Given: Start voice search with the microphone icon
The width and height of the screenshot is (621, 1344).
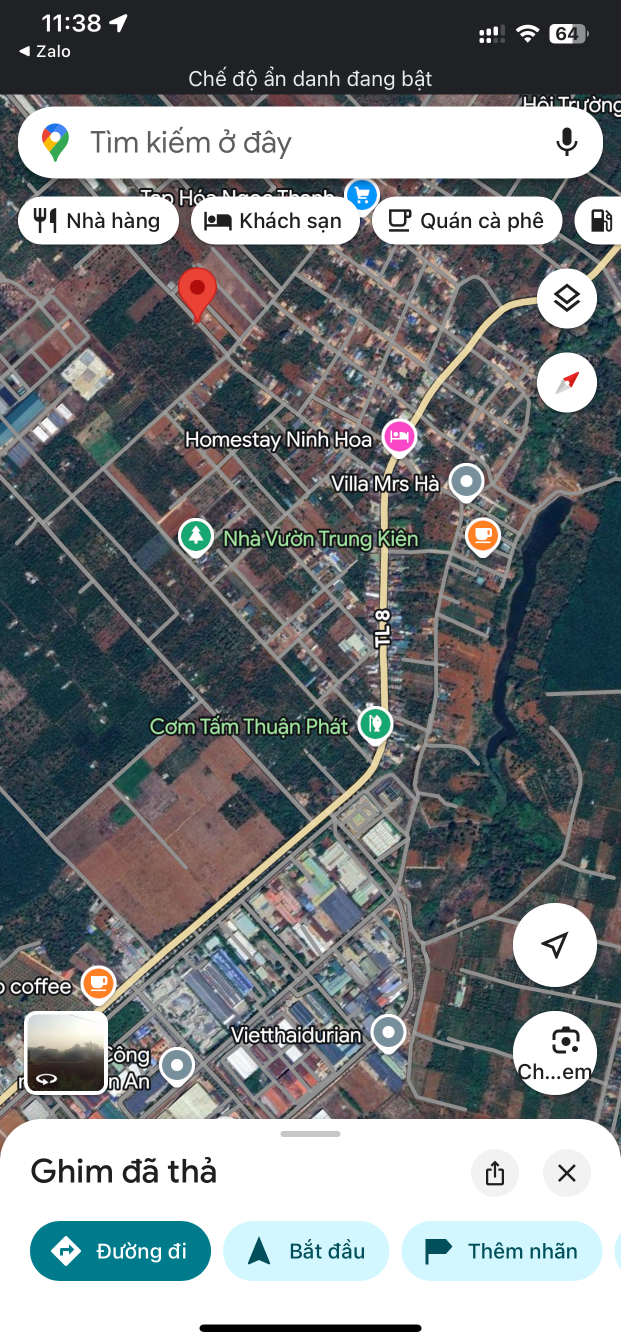Looking at the screenshot, I should [x=567, y=143].
